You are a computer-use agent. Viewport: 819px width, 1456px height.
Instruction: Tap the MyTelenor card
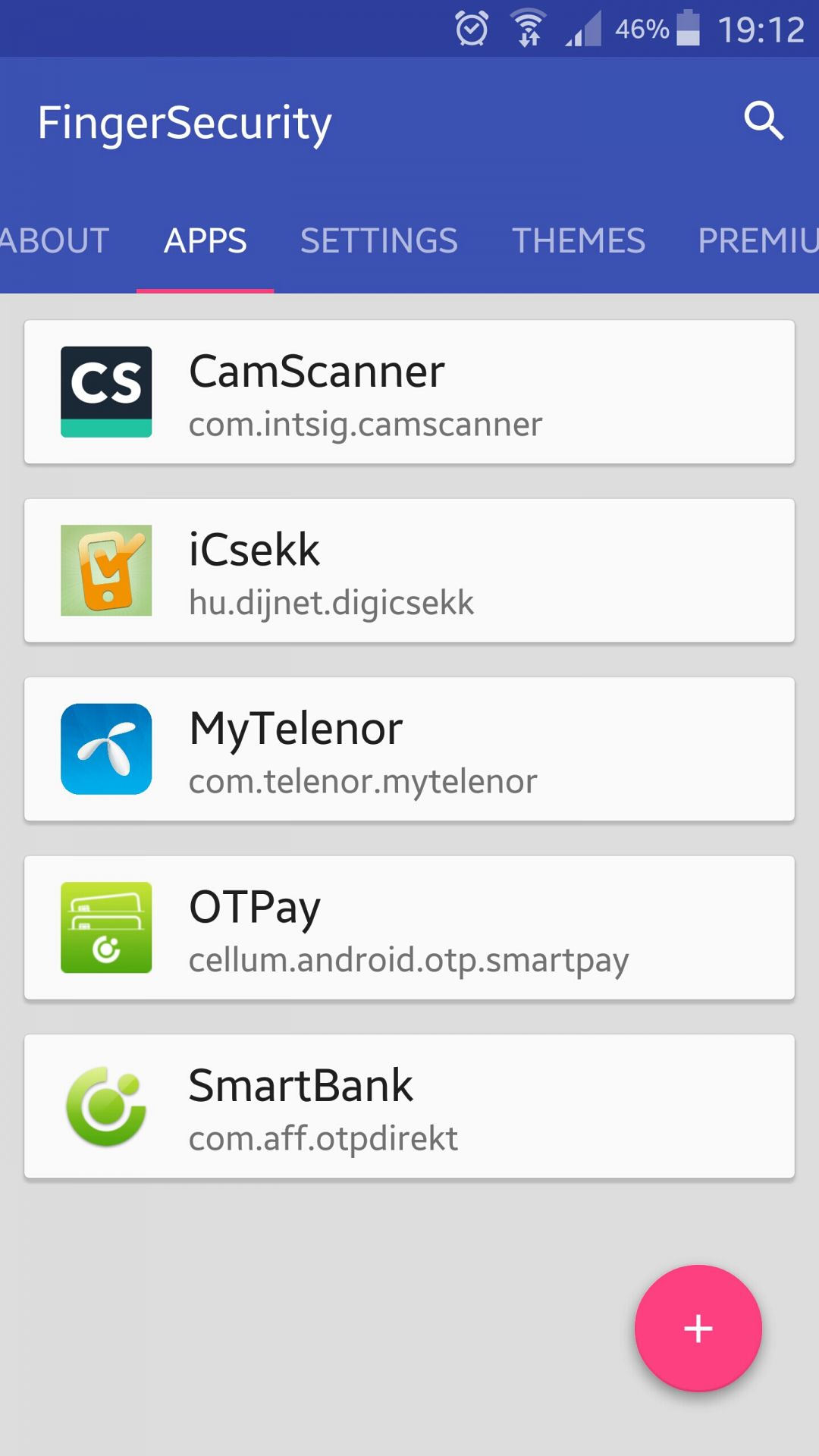click(409, 749)
